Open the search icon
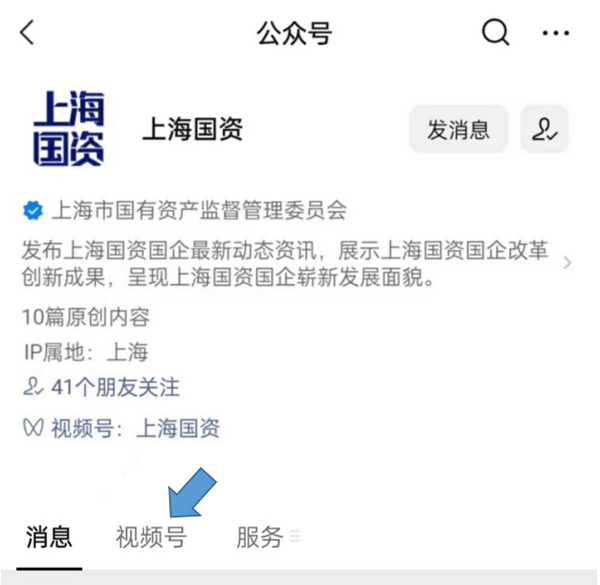Image resolution: width=600 pixels, height=585 pixels. tap(496, 33)
